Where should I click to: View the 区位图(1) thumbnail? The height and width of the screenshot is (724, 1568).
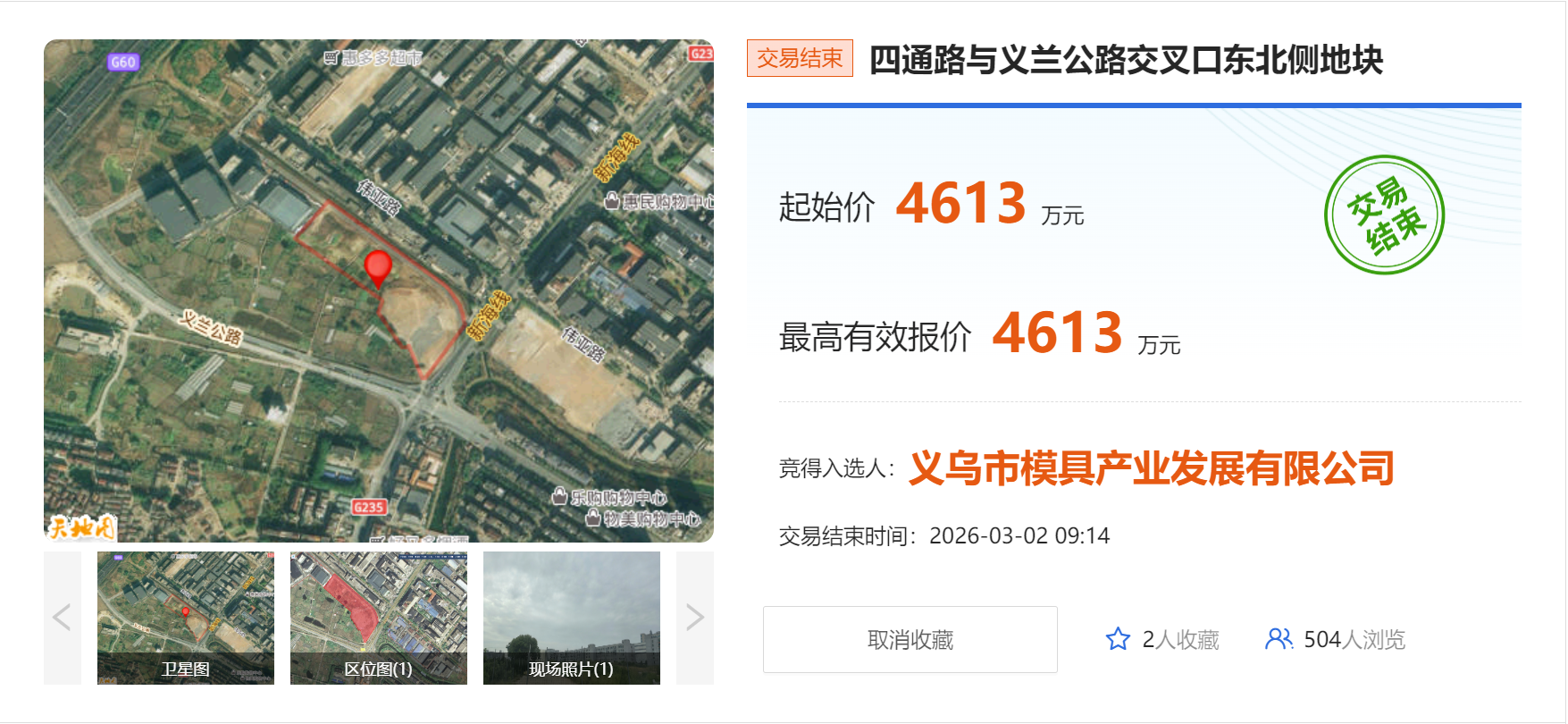coord(379,618)
